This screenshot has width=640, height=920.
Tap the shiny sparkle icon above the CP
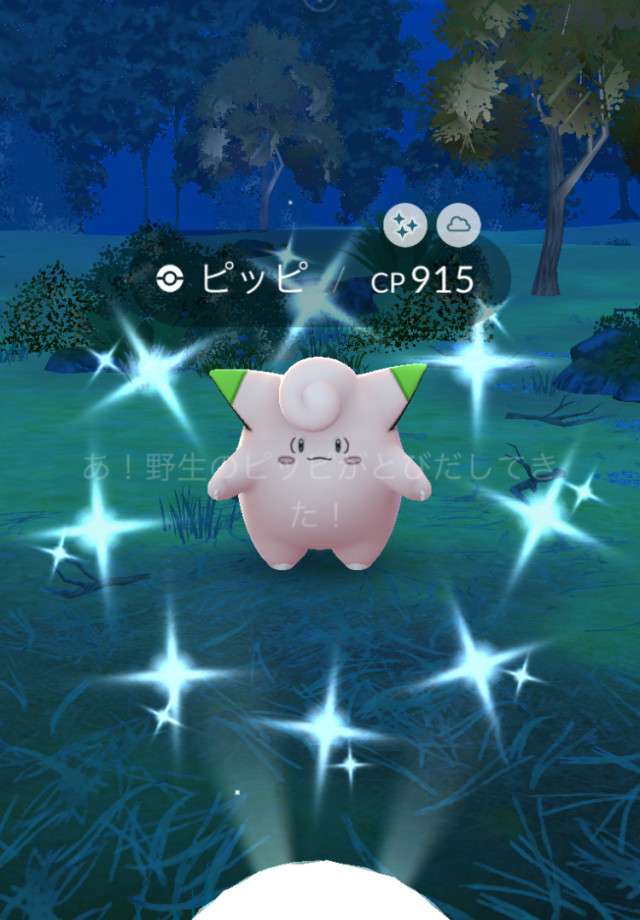(x=407, y=227)
